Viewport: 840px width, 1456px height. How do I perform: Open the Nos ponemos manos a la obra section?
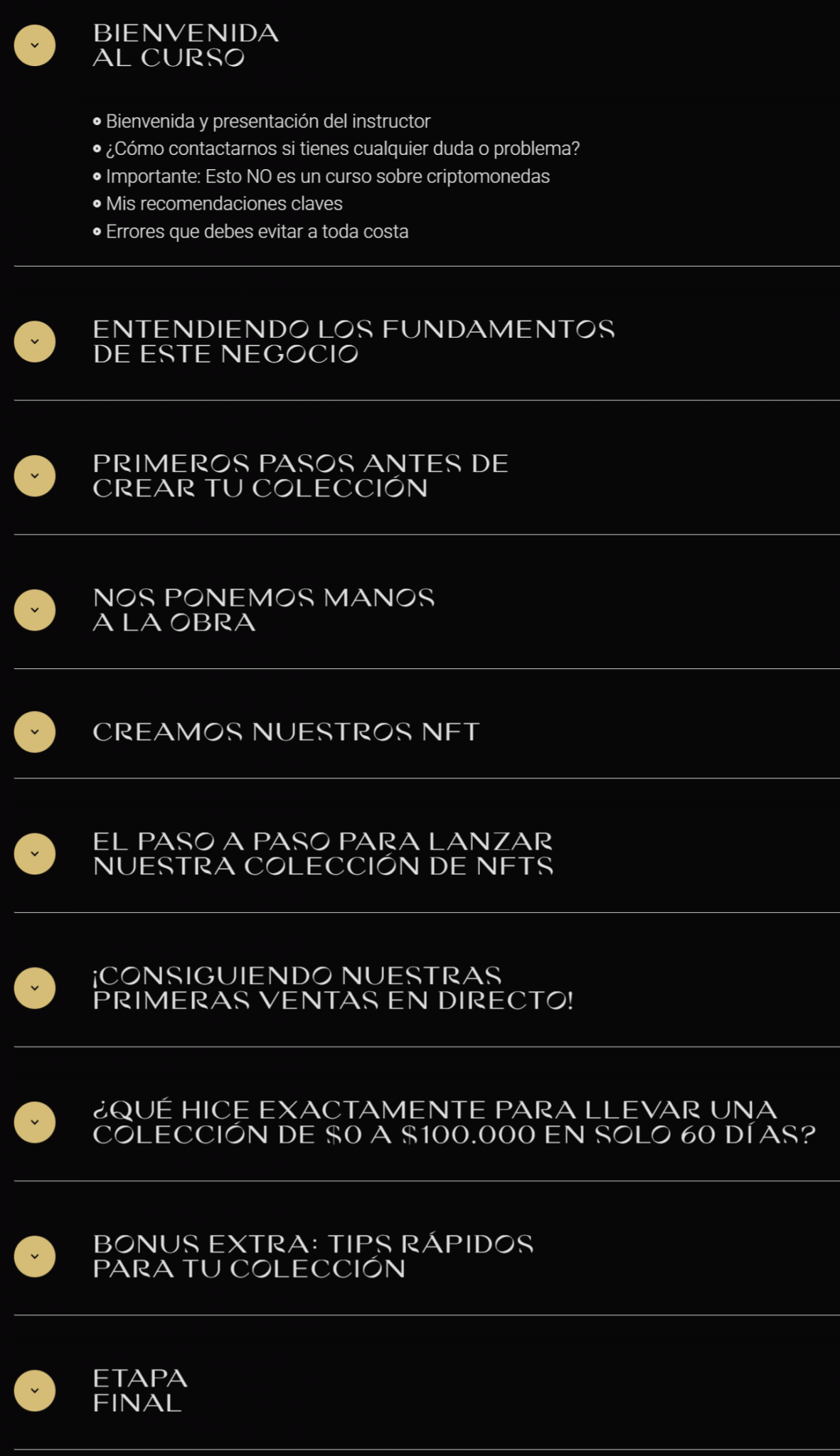[34, 610]
